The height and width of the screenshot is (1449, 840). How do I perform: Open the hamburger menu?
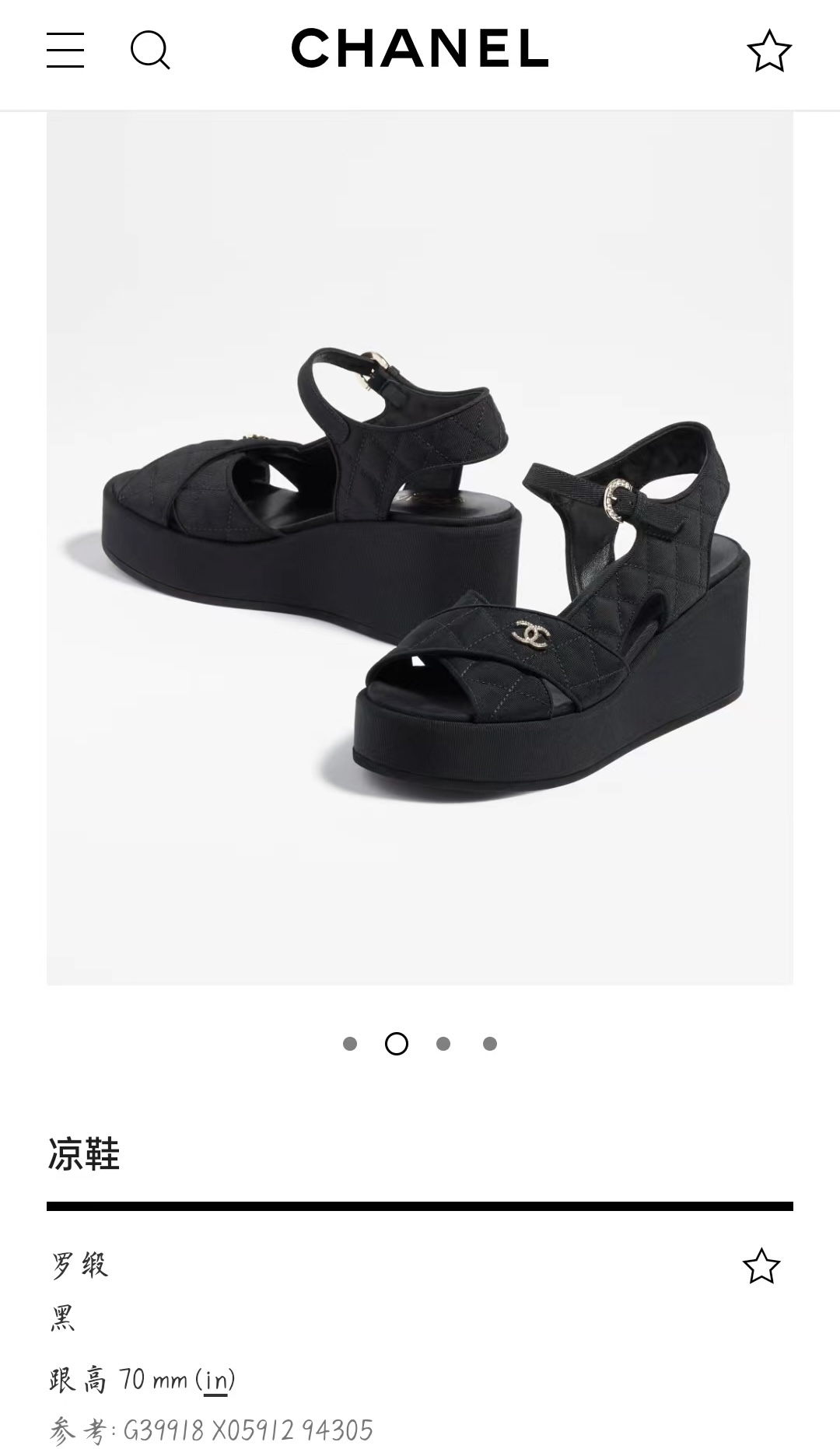click(65, 51)
